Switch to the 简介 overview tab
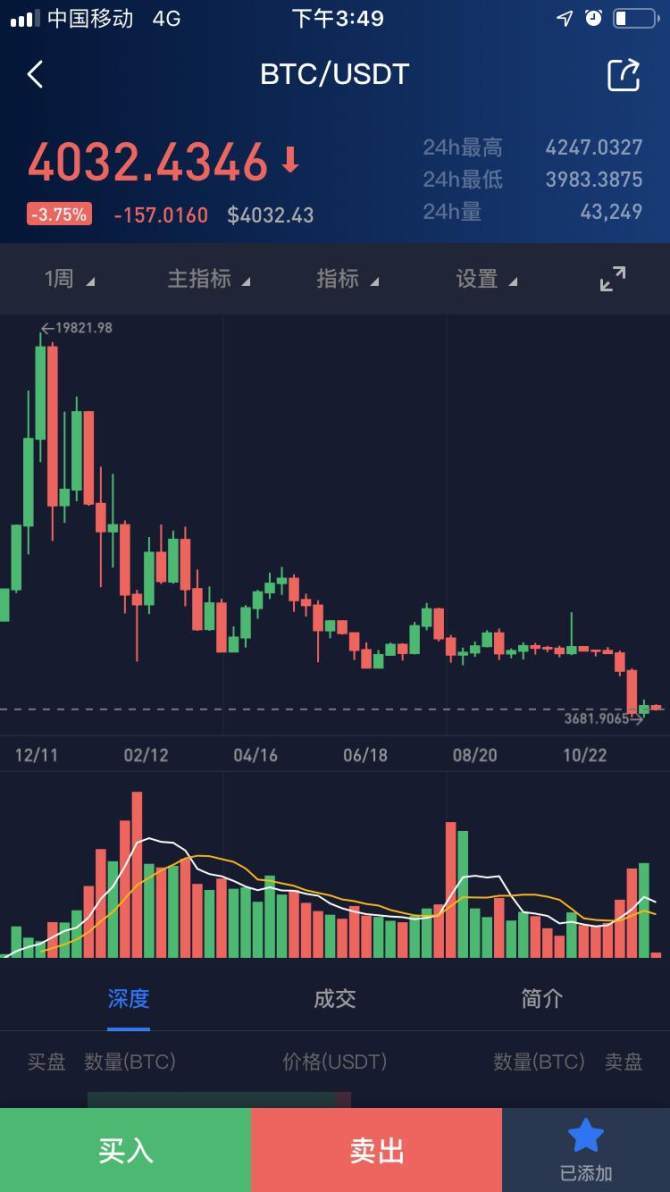This screenshot has width=670, height=1192. tap(541, 999)
